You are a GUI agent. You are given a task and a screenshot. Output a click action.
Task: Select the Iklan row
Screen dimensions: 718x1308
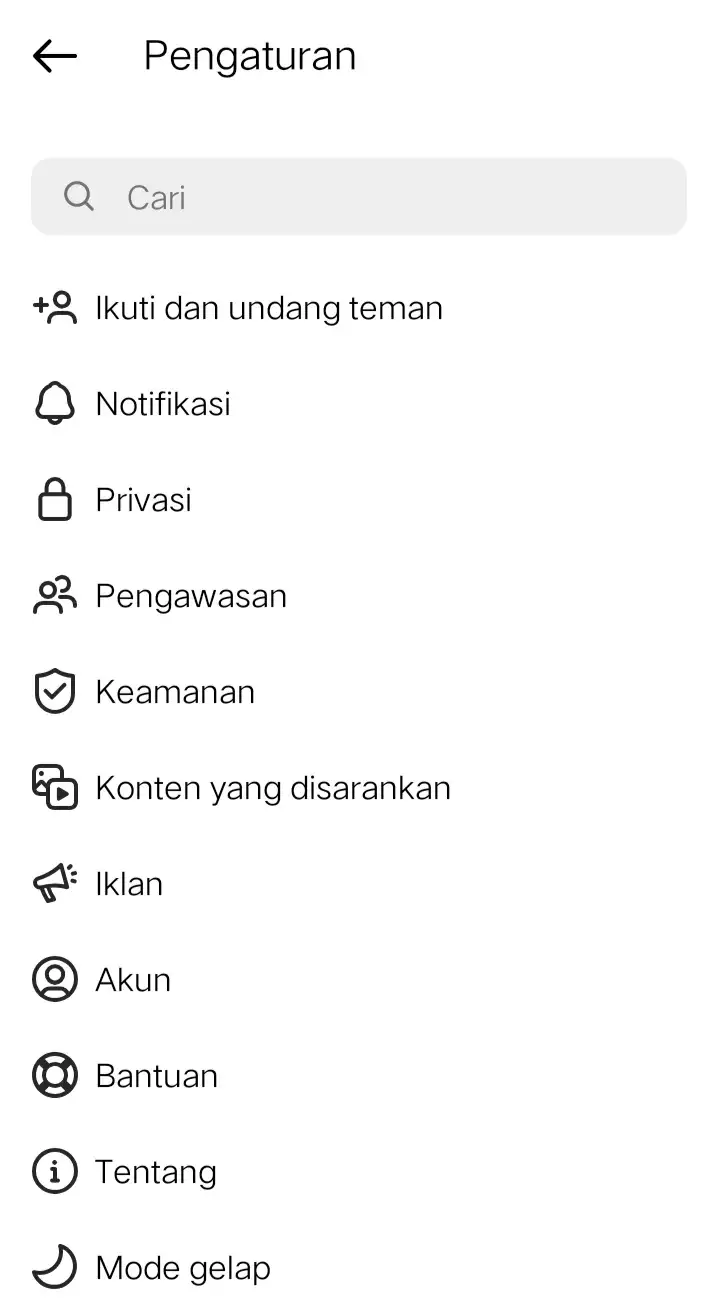pyautogui.click(x=359, y=884)
